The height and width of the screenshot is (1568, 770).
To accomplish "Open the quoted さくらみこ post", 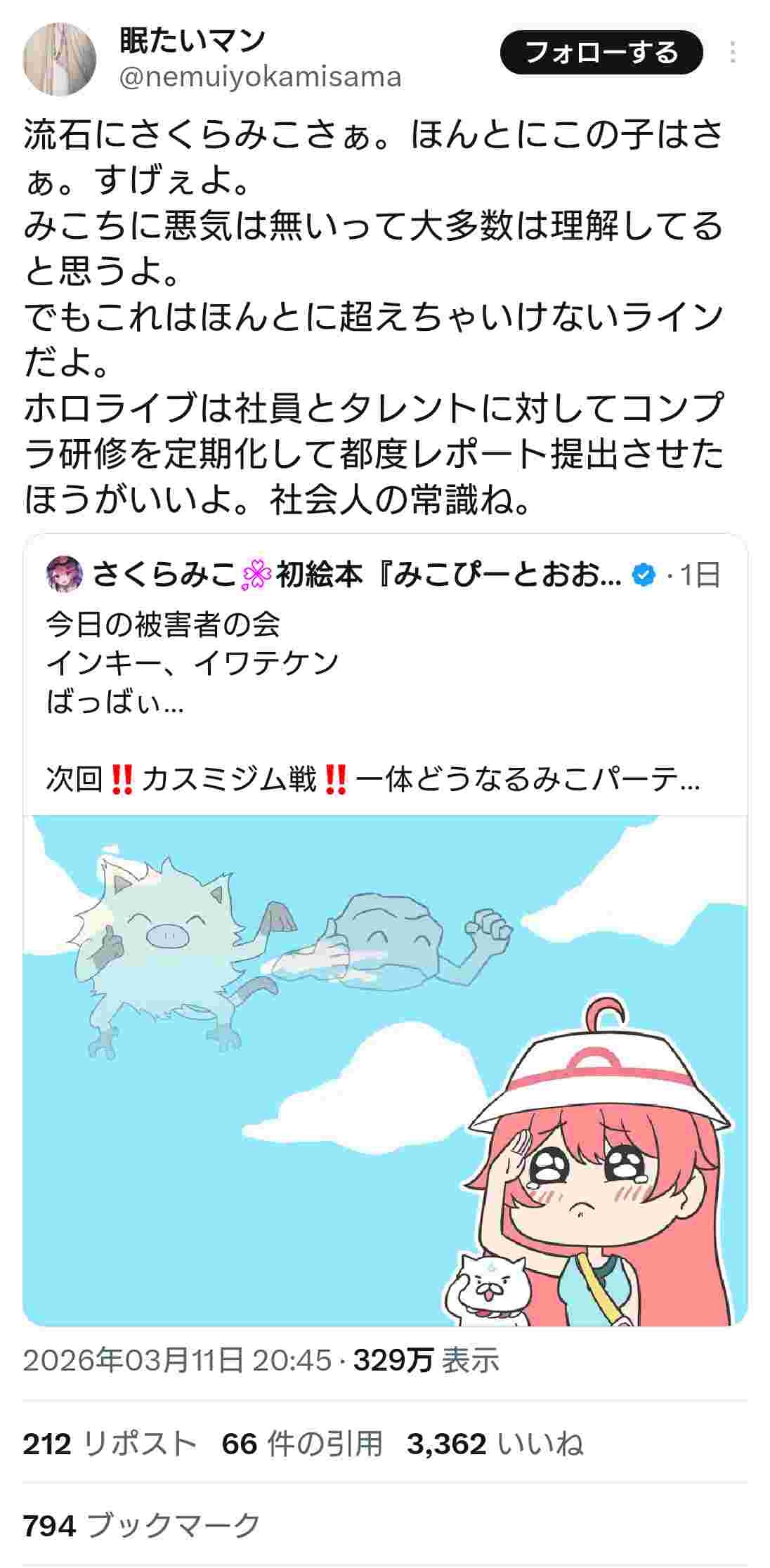I will pos(385,674).
